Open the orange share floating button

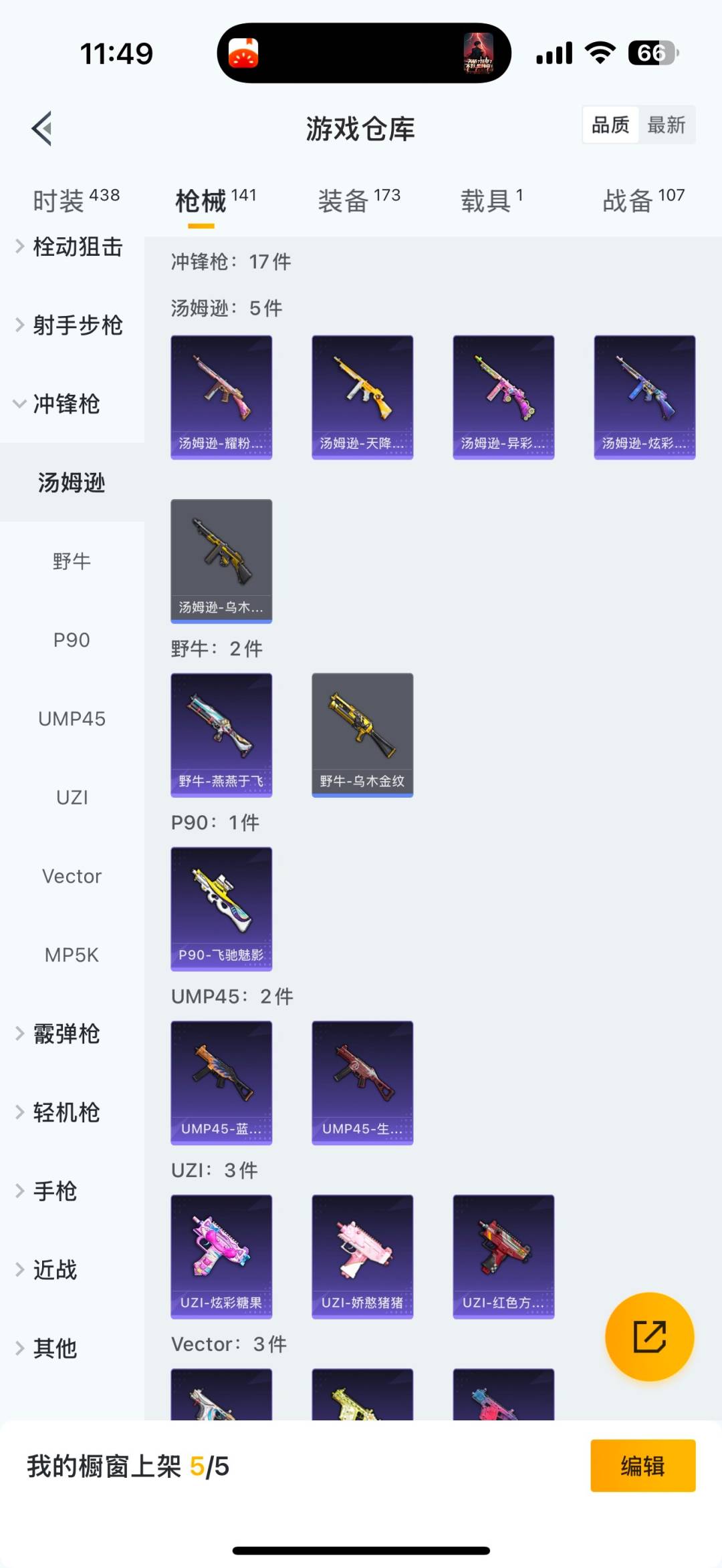pyautogui.click(x=649, y=1336)
